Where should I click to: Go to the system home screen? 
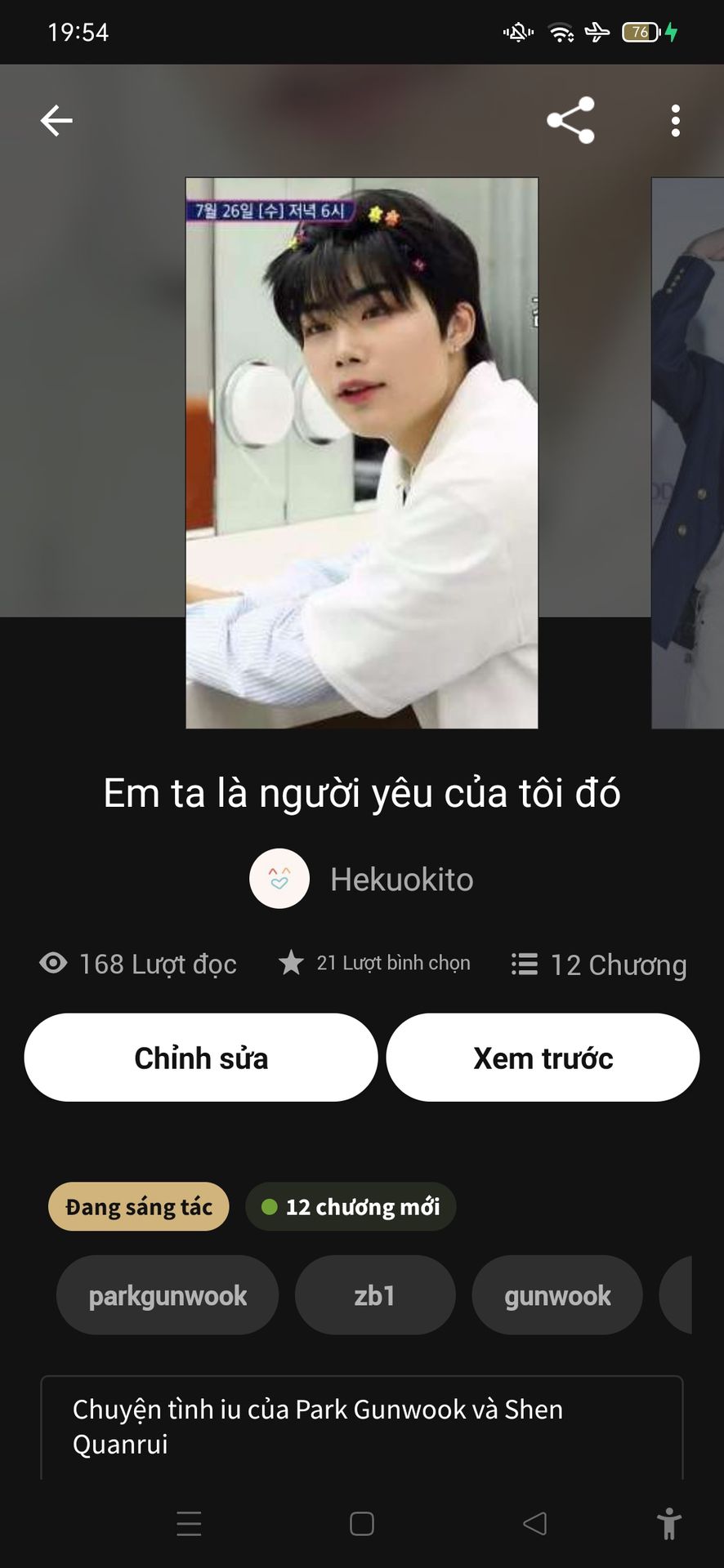pos(362,1524)
